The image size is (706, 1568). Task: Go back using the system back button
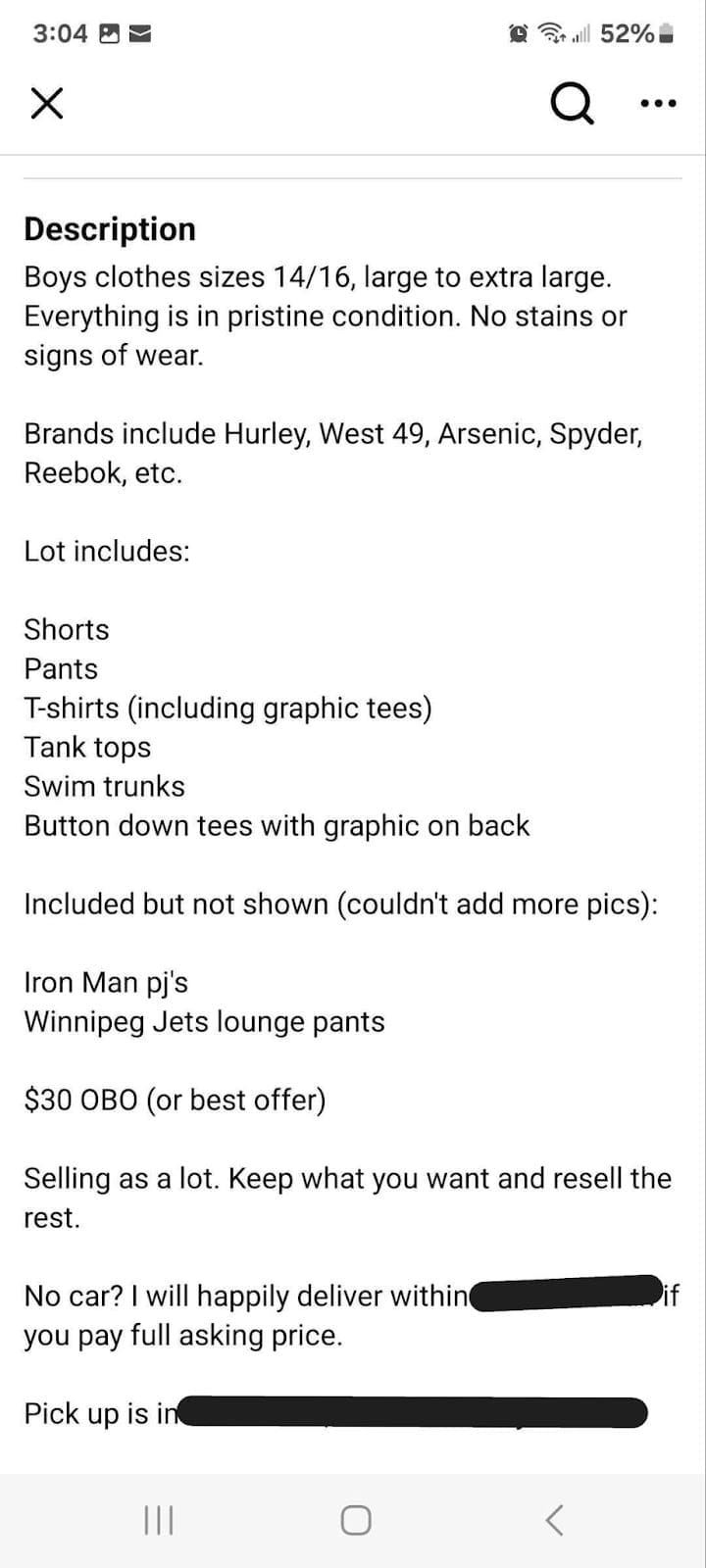554,1520
